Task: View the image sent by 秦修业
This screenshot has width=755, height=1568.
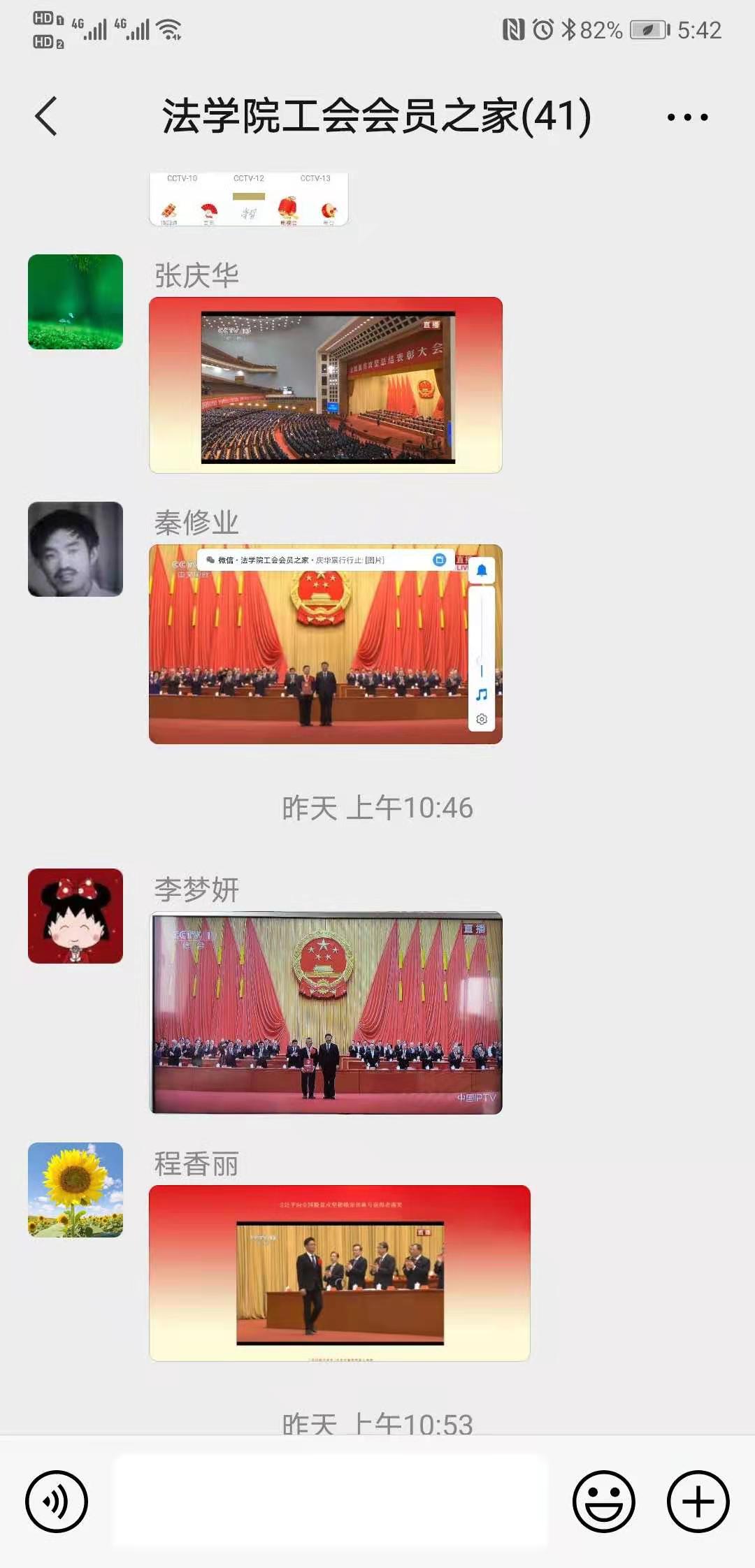Action: [326, 644]
